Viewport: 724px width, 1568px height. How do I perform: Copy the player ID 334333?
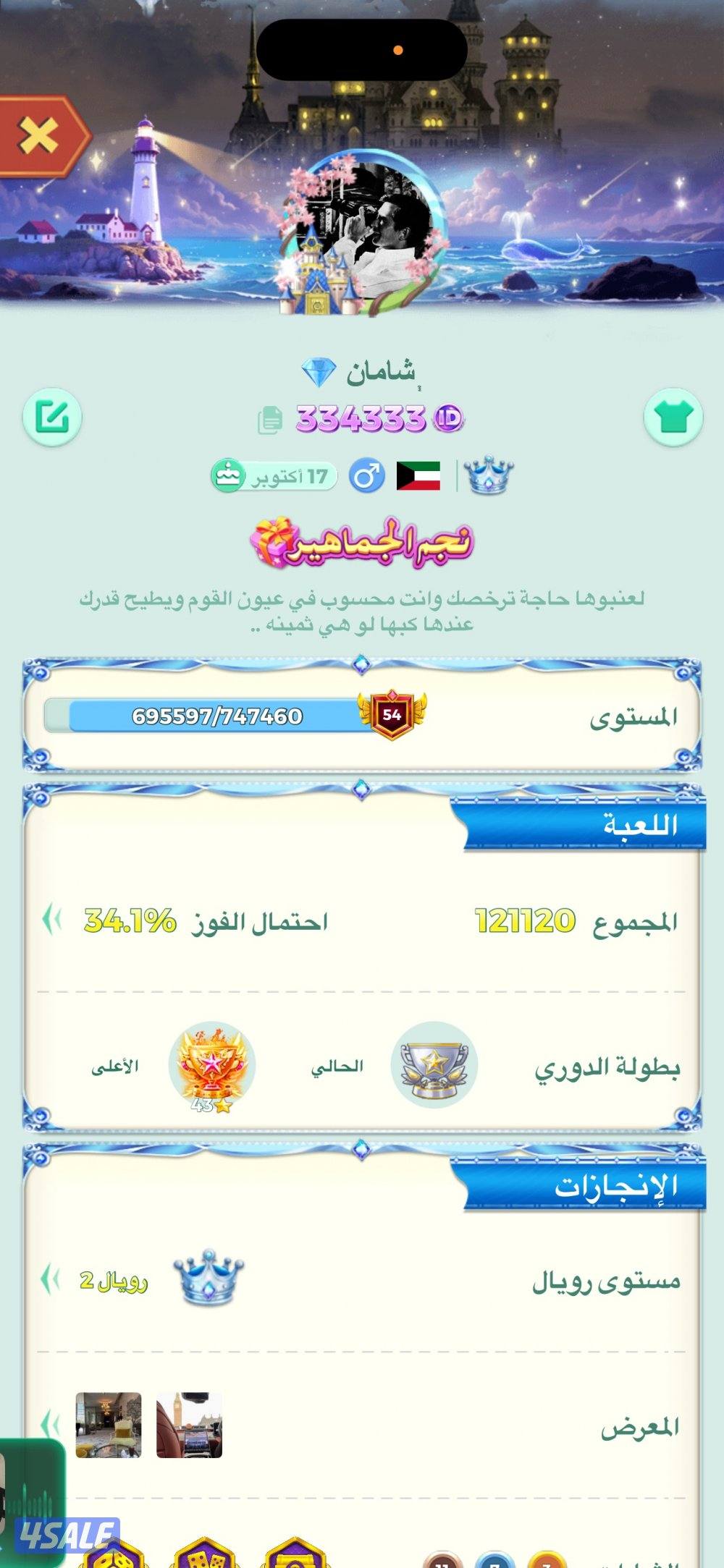pyautogui.click(x=270, y=418)
